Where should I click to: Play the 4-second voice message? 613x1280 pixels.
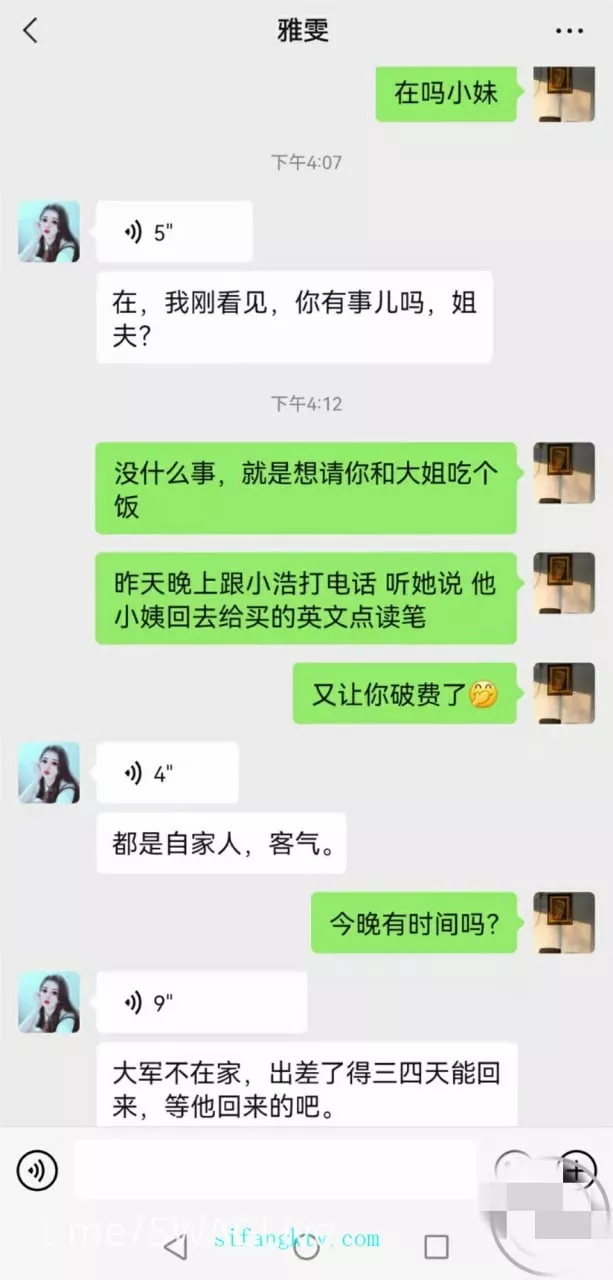click(166, 772)
